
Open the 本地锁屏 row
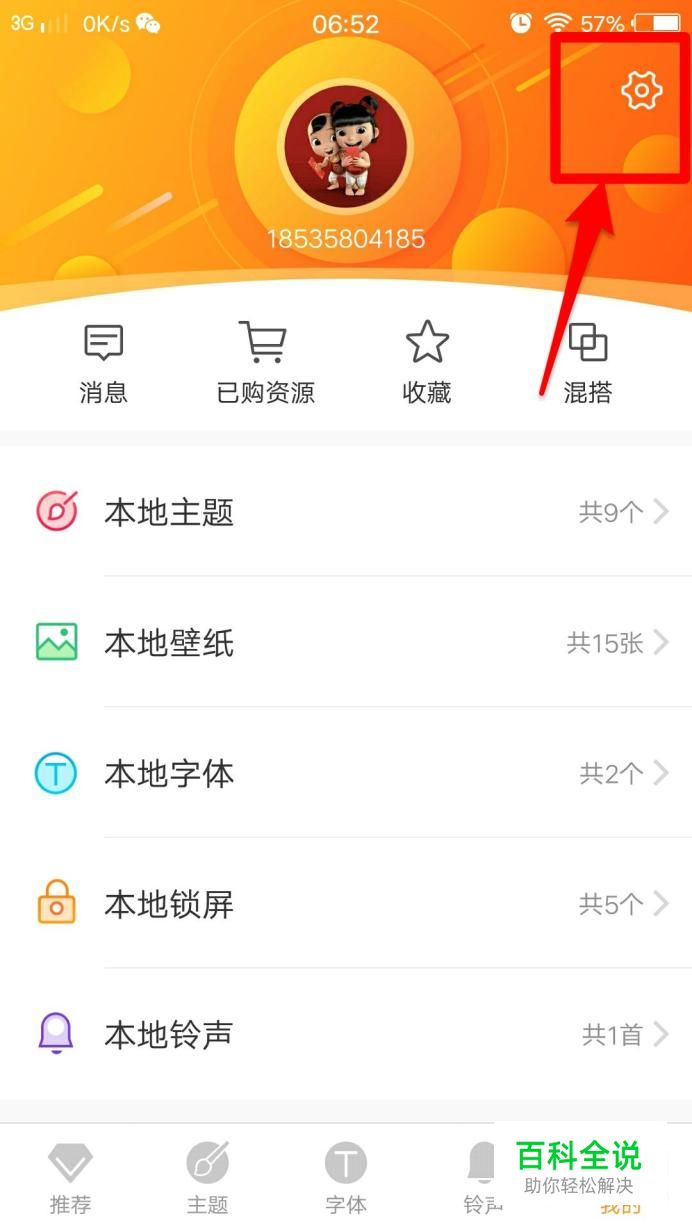[346, 904]
